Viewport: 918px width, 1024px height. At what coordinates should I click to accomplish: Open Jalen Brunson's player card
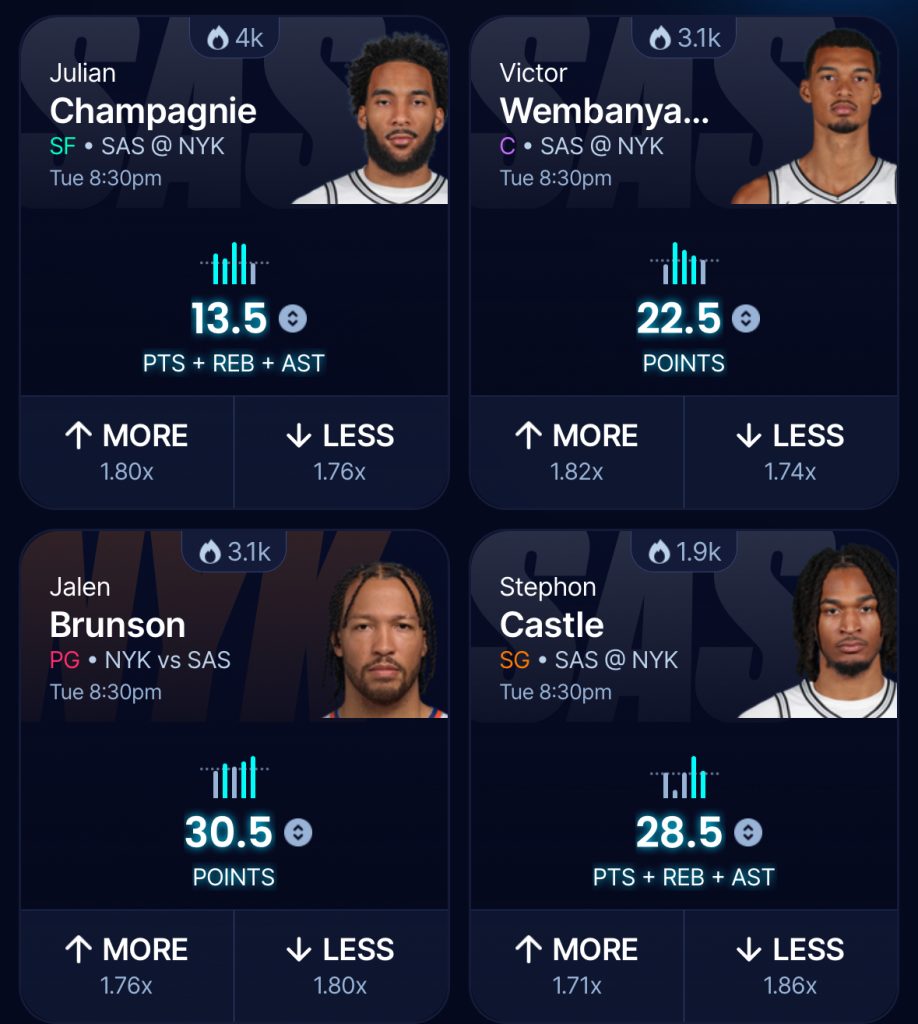pos(118,625)
